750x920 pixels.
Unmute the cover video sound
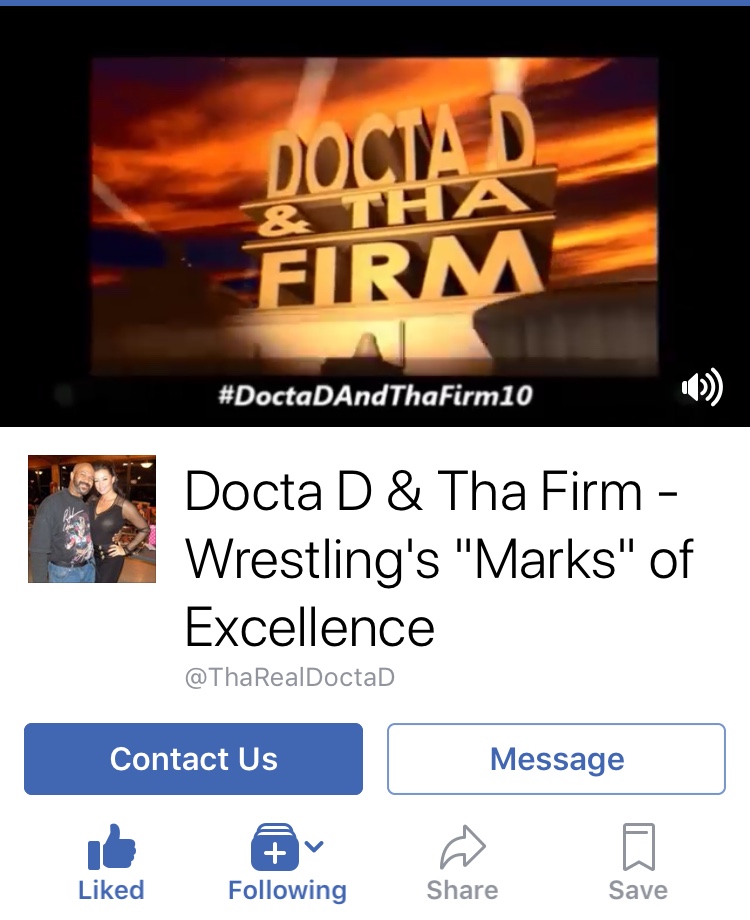click(x=702, y=387)
